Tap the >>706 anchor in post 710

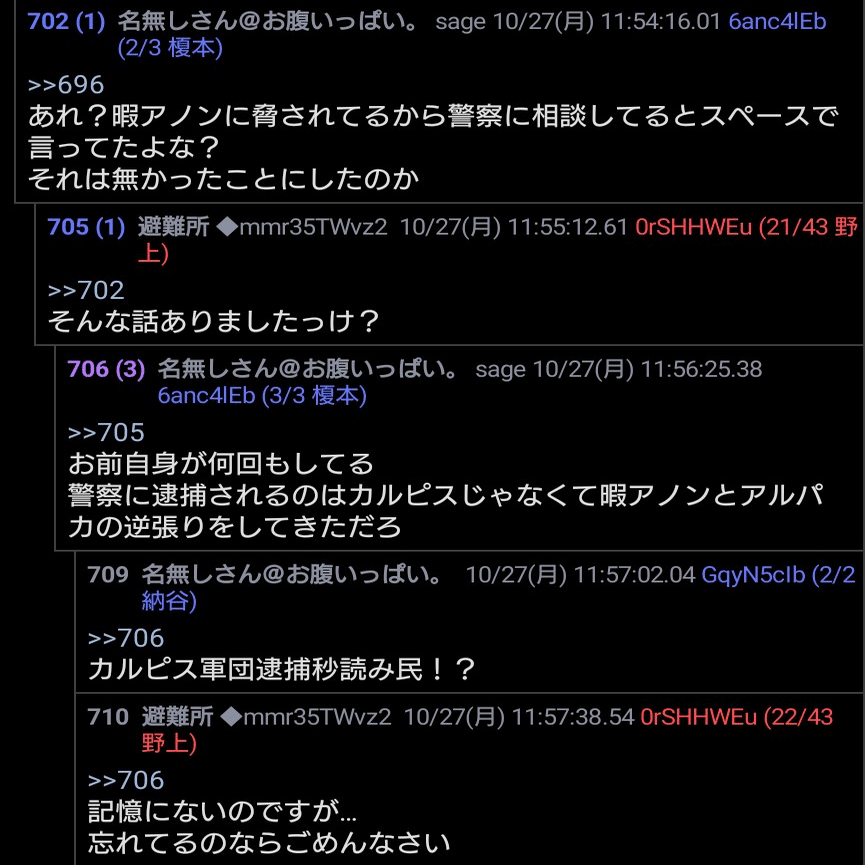pos(126,780)
